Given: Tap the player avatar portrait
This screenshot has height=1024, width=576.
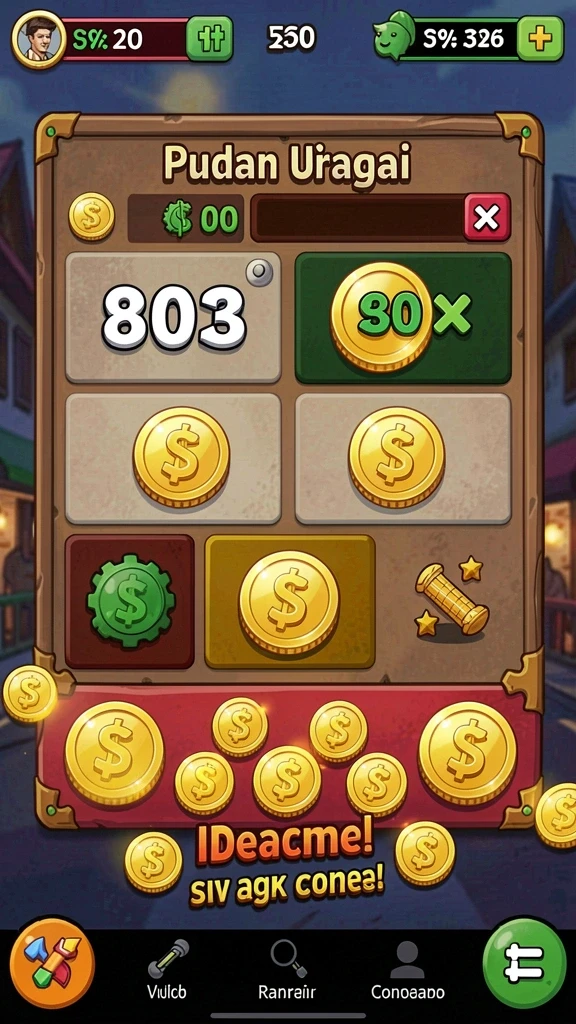Looking at the screenshot, I should pos(39,39).
